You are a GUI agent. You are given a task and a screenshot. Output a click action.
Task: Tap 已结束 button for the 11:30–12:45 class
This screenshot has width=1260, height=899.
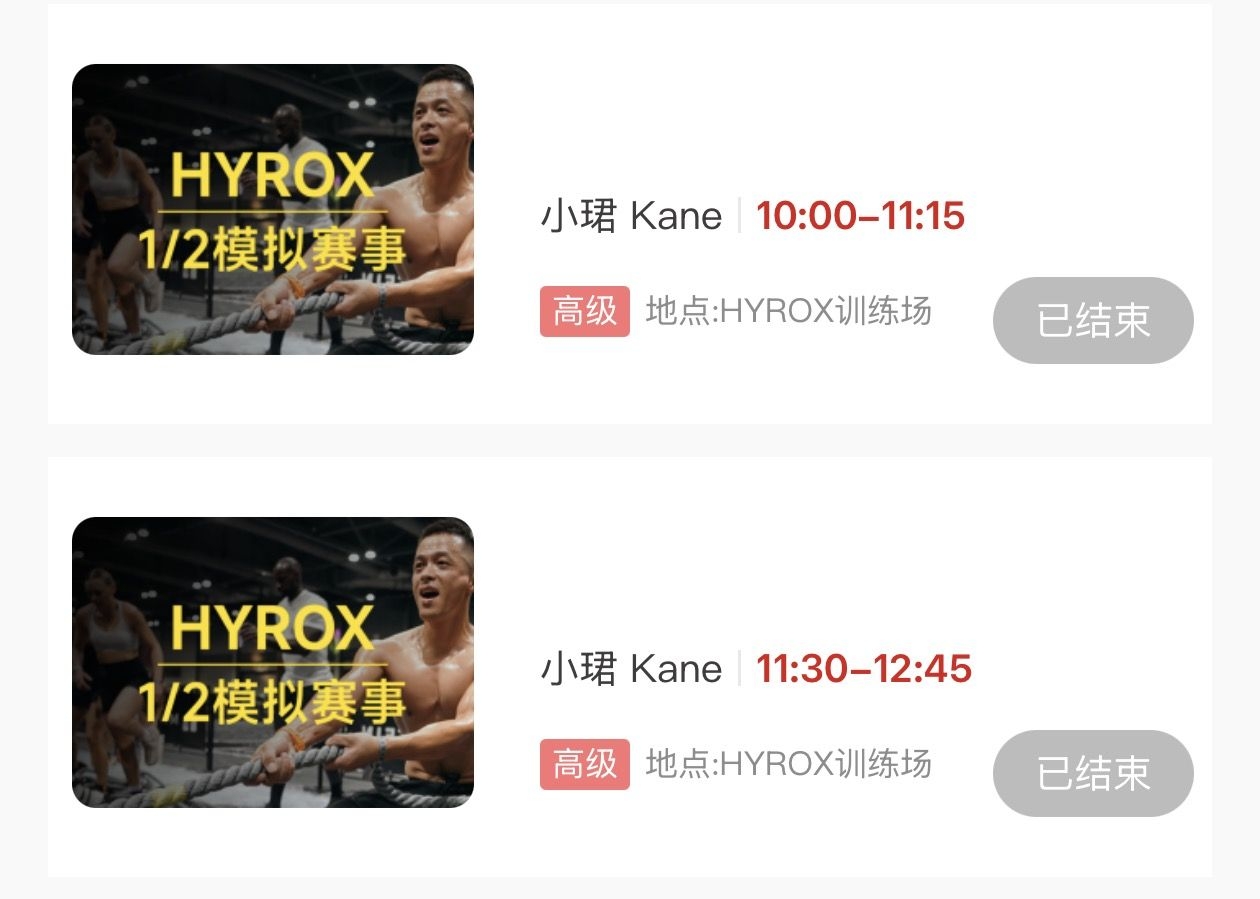(x=1092, y=773)
